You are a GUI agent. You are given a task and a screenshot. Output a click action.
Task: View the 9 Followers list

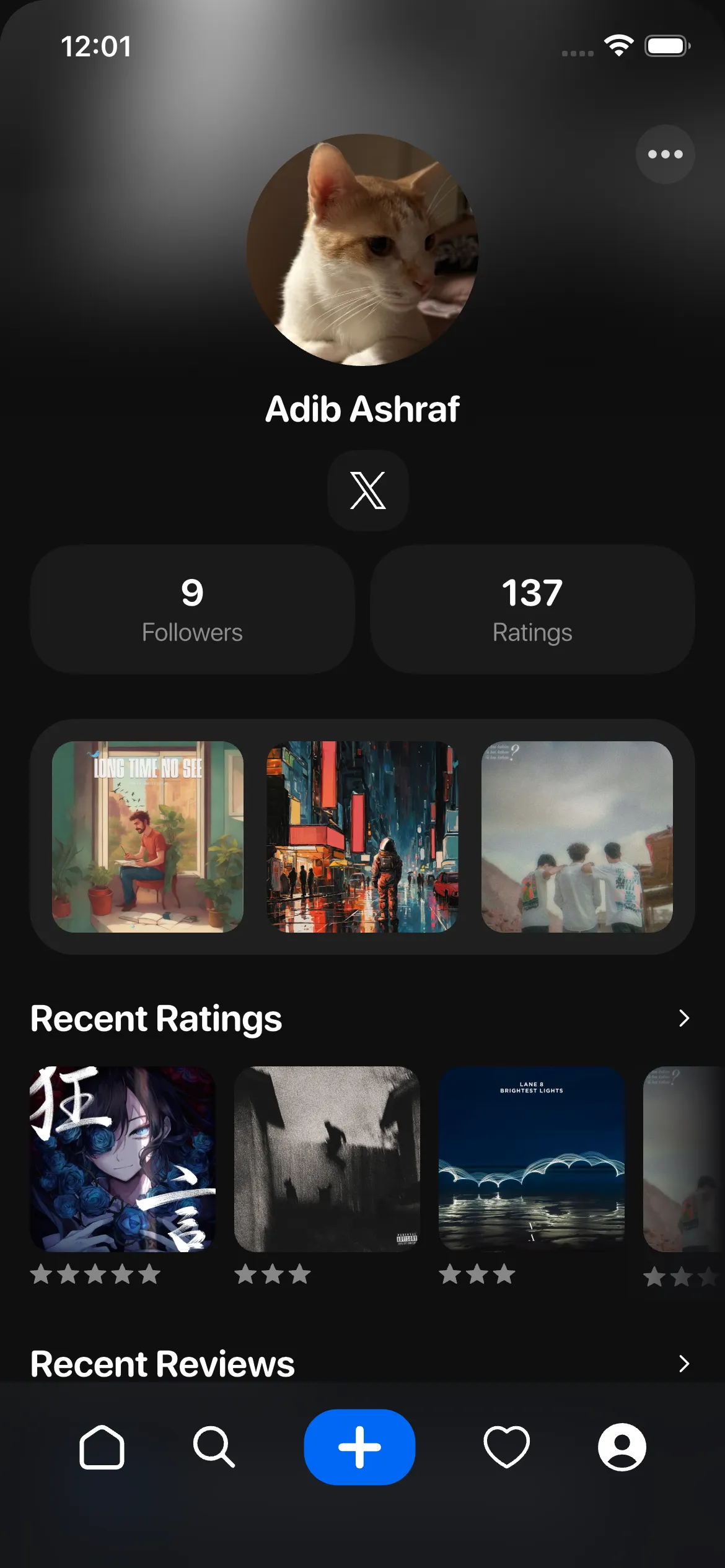point(192,609)
